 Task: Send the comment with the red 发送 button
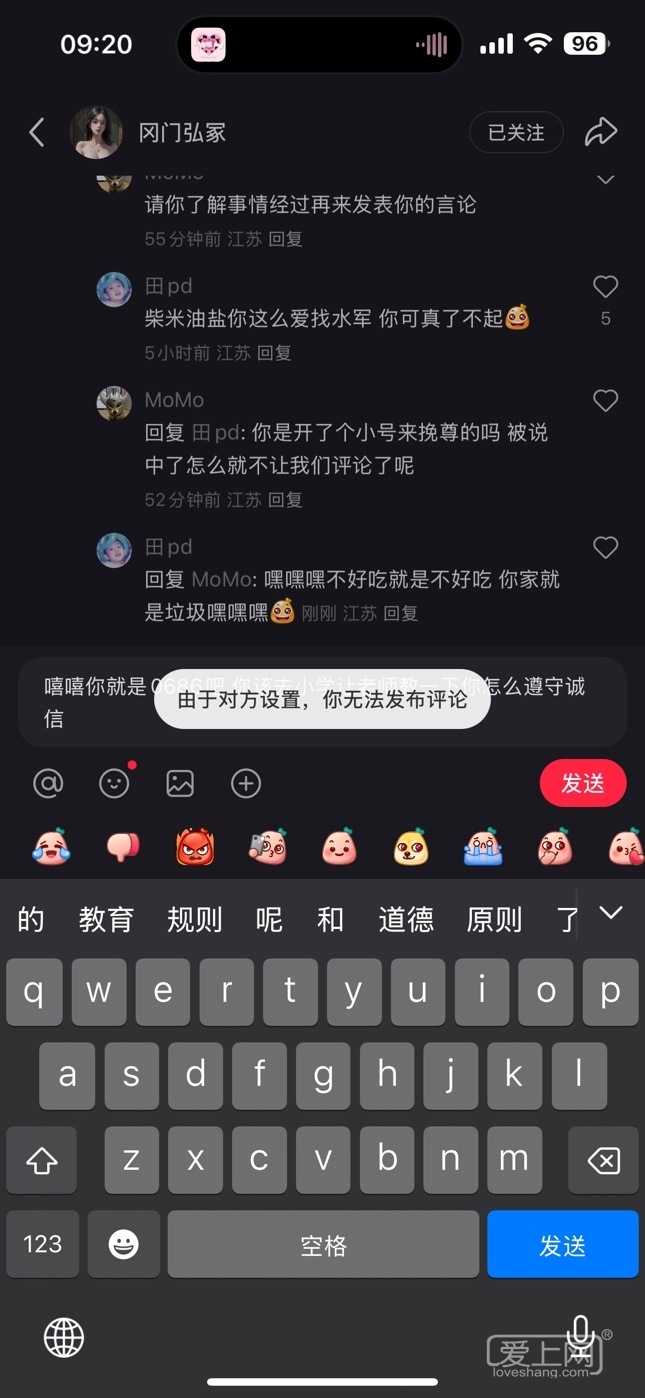(x=582, y=783)
